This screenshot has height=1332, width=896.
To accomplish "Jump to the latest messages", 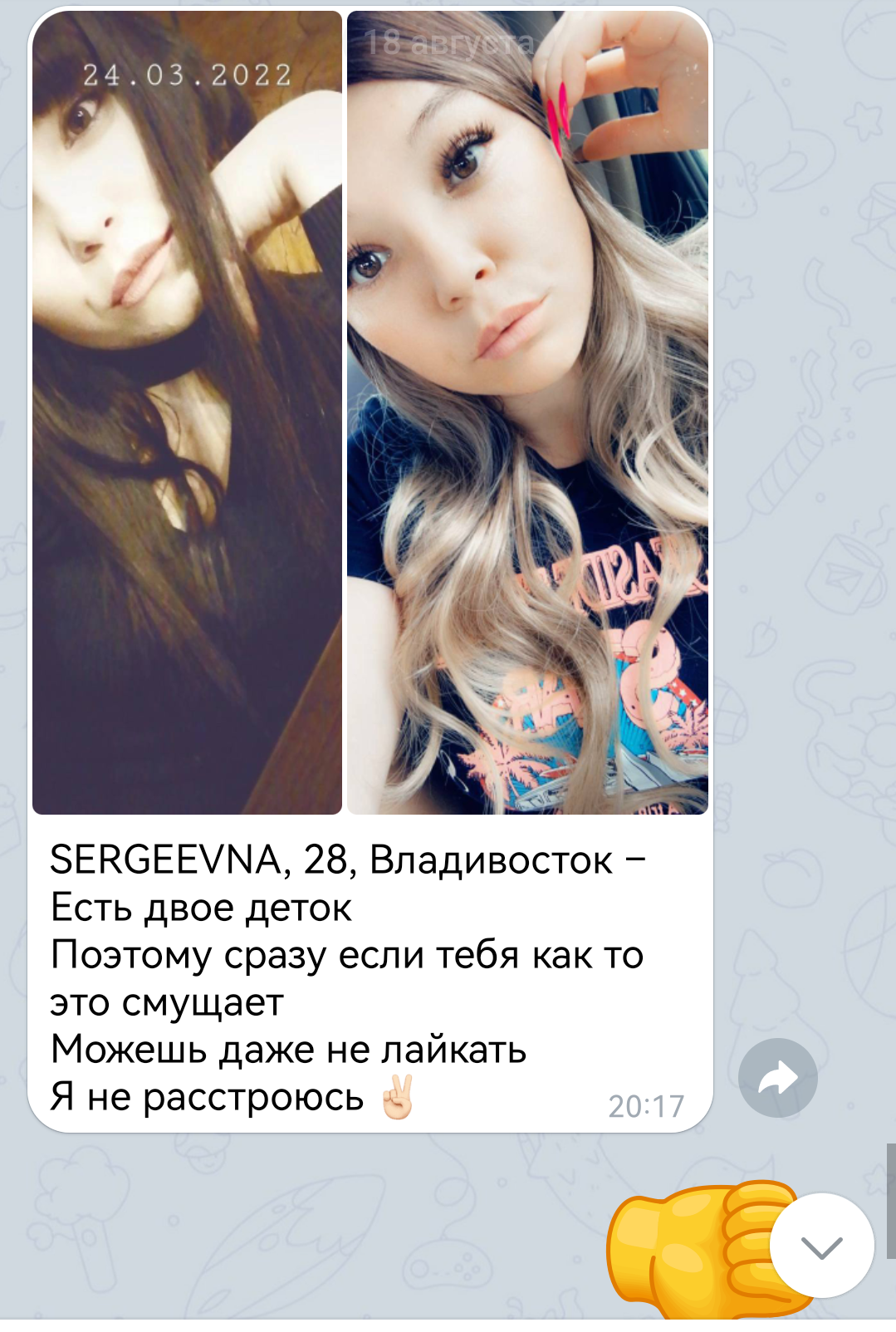I will point(821,1245).
